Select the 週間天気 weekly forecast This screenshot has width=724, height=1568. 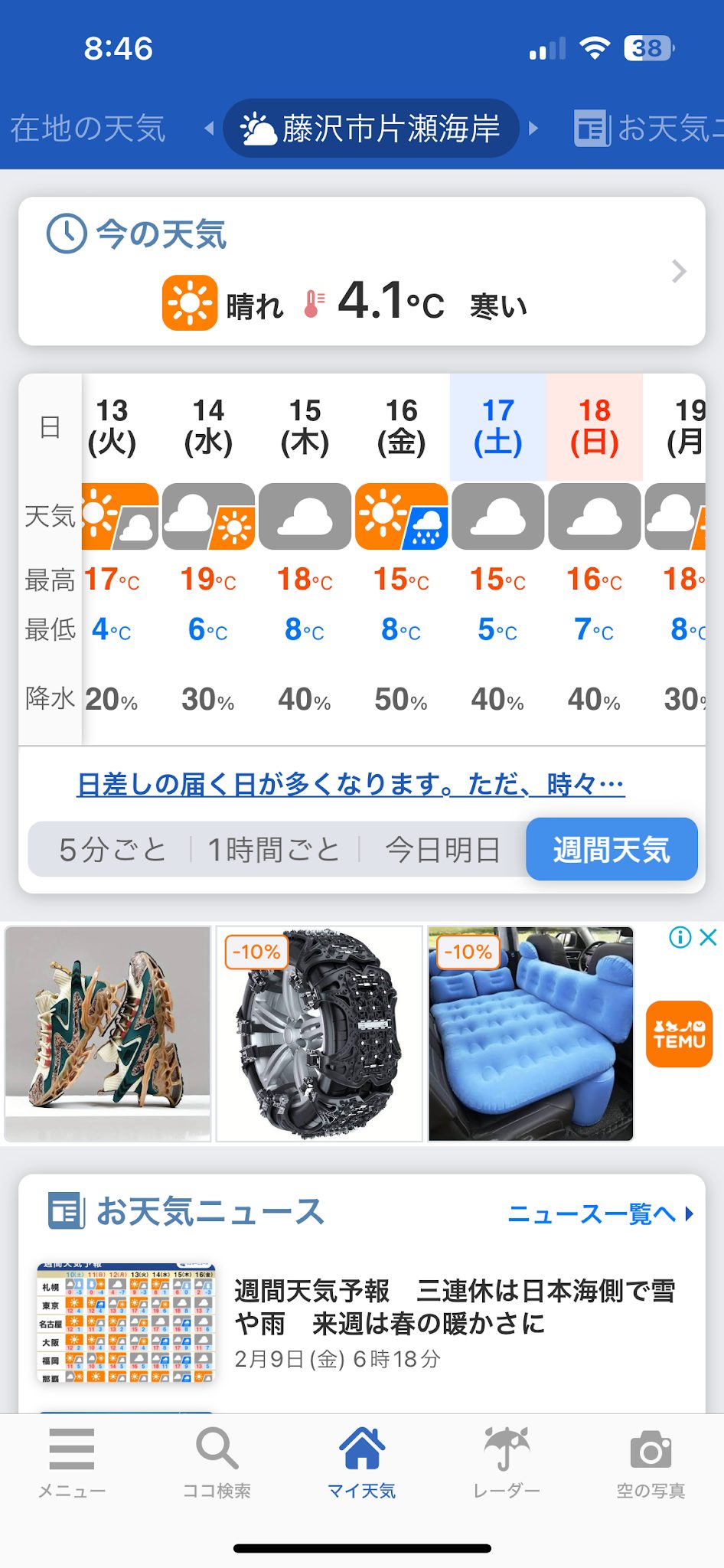[x=611, y=850]
